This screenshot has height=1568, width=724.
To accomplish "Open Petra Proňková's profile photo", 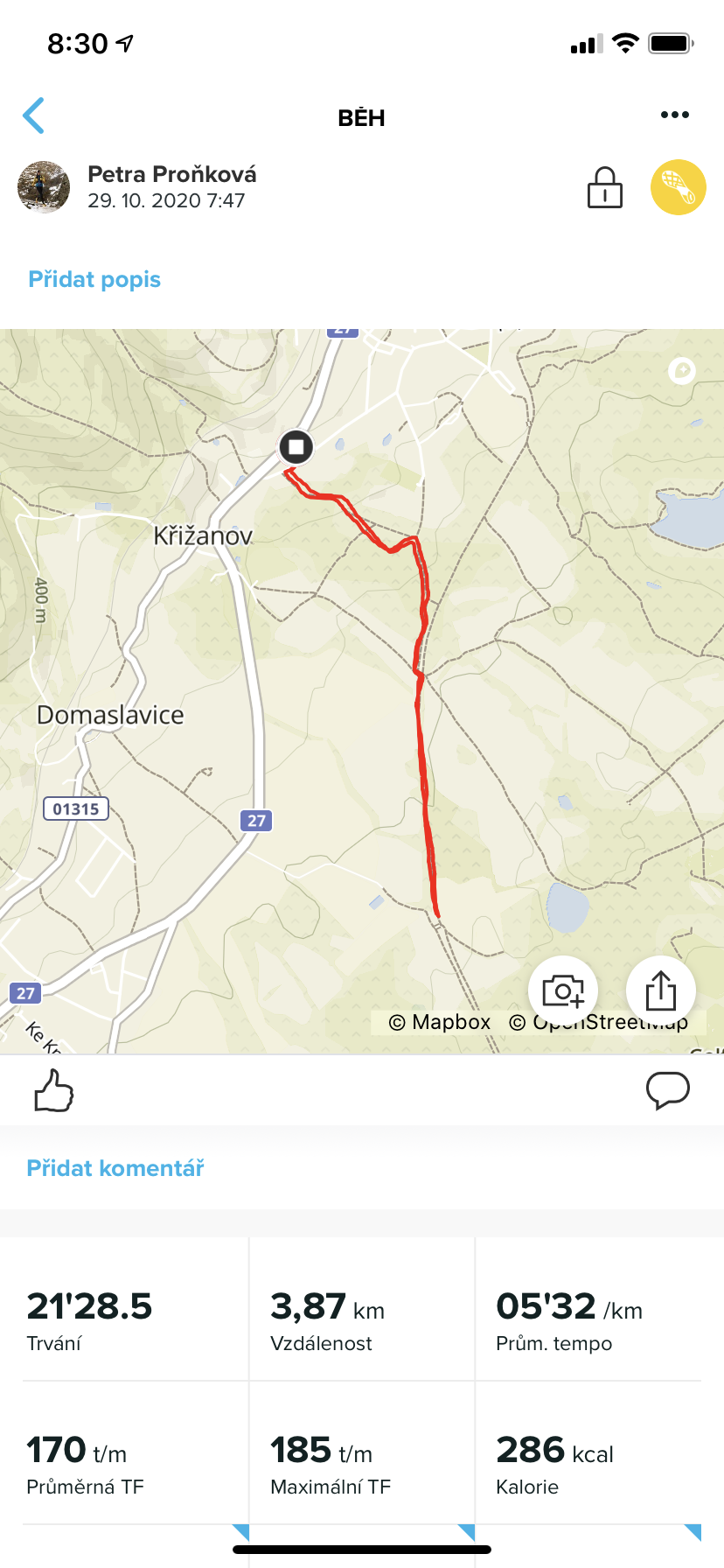I will (x=44, y=187).
